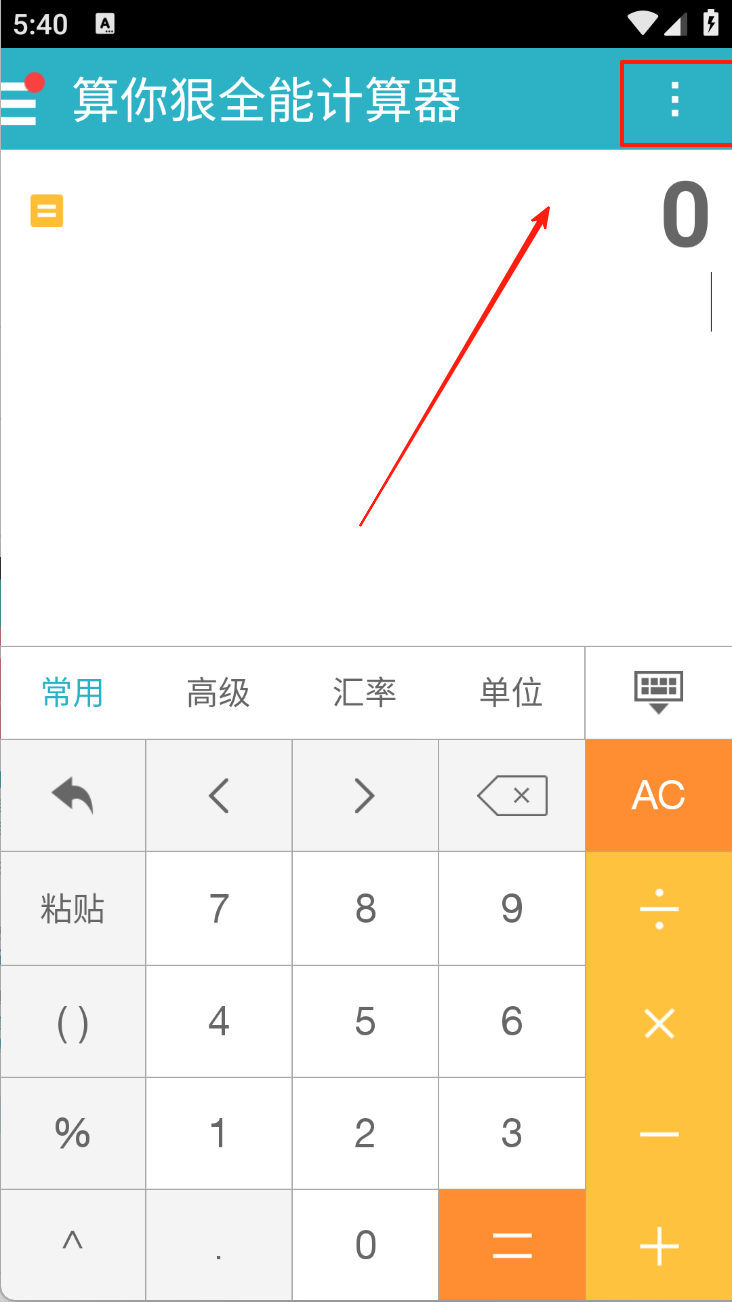Viewport: 732px width, 1302px height.
Task: Switch to the 单位 tab
Action: tap(511, 692)
